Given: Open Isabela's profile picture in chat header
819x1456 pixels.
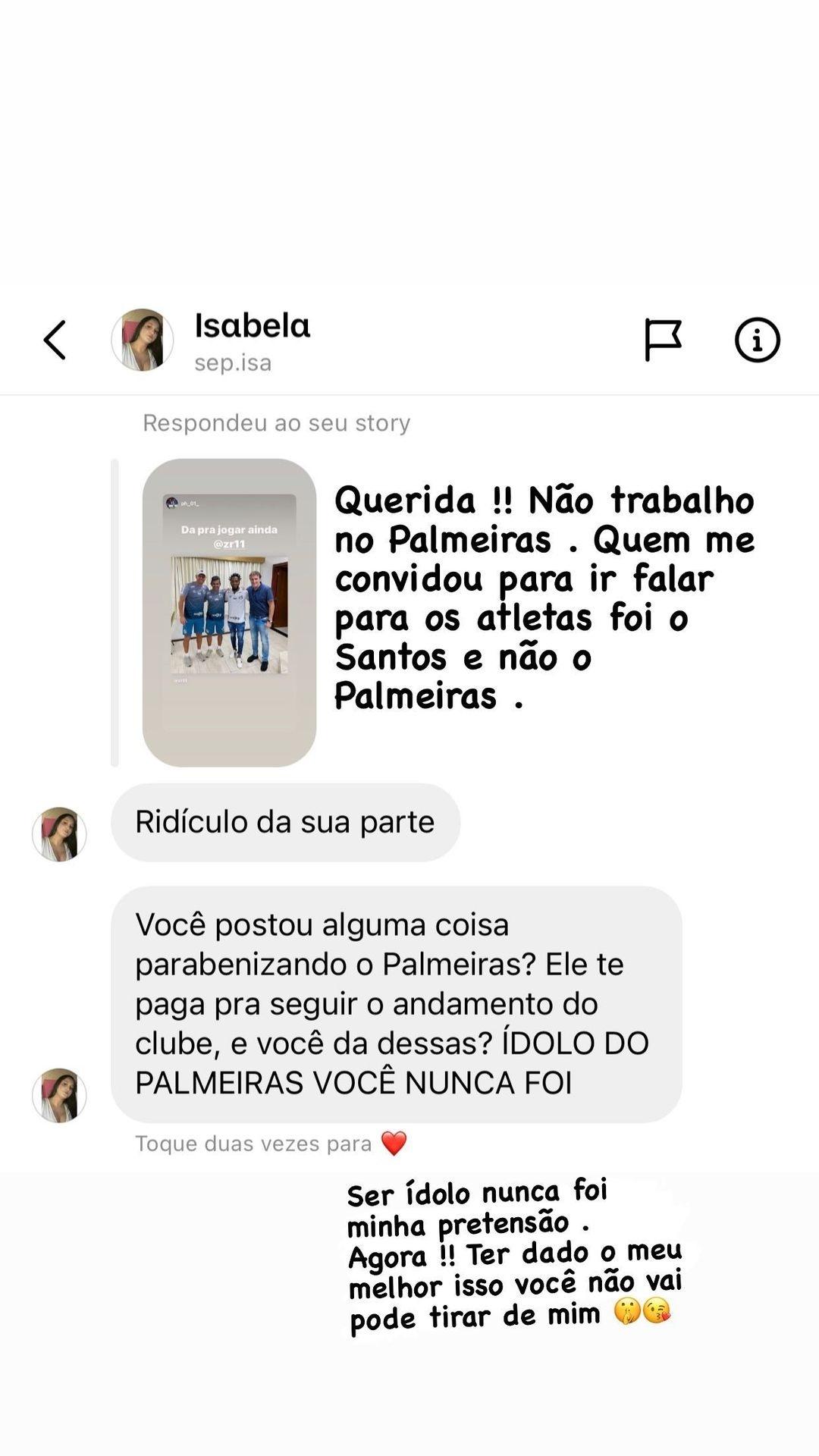Looking at the screenshot, I should pyautogui.click(x=142, y=340).
